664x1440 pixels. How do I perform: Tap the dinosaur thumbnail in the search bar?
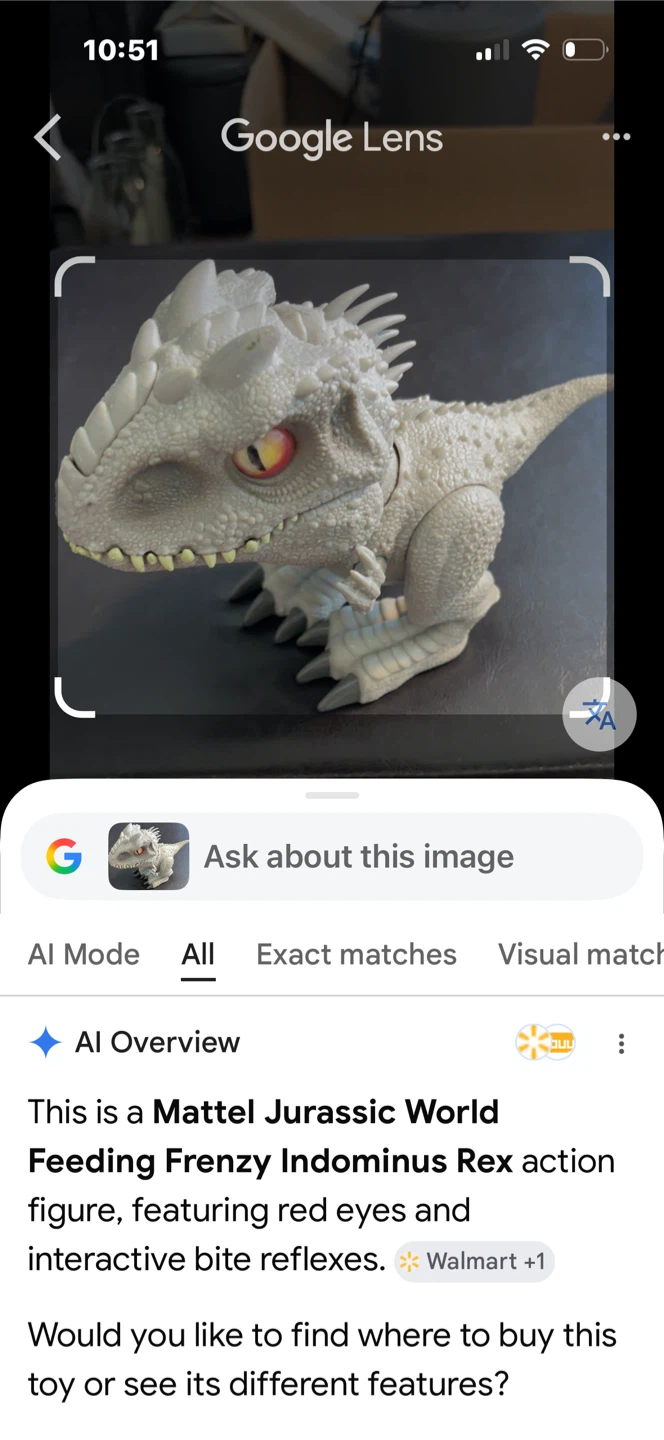coord(149,857)
